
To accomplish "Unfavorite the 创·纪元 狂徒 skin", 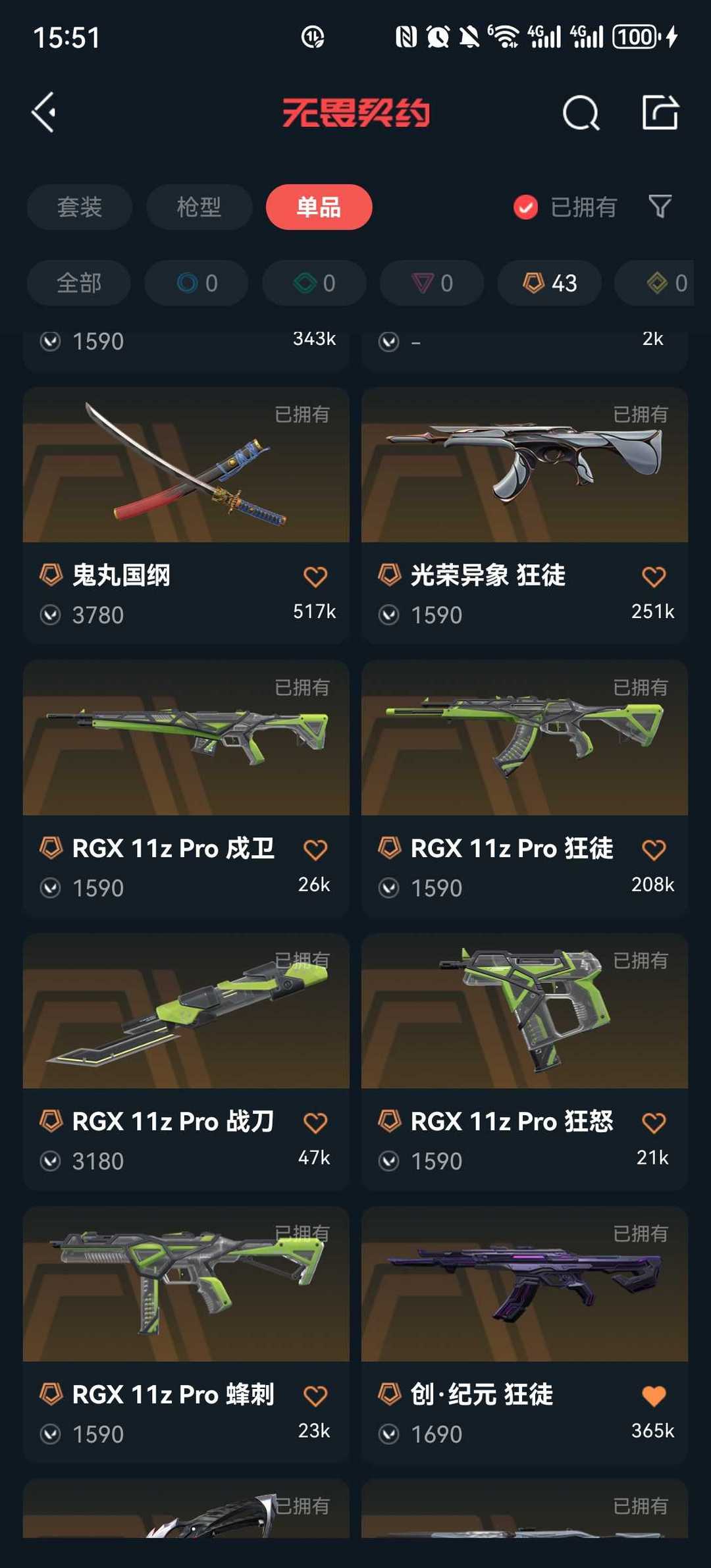I will pos(654,1396).
